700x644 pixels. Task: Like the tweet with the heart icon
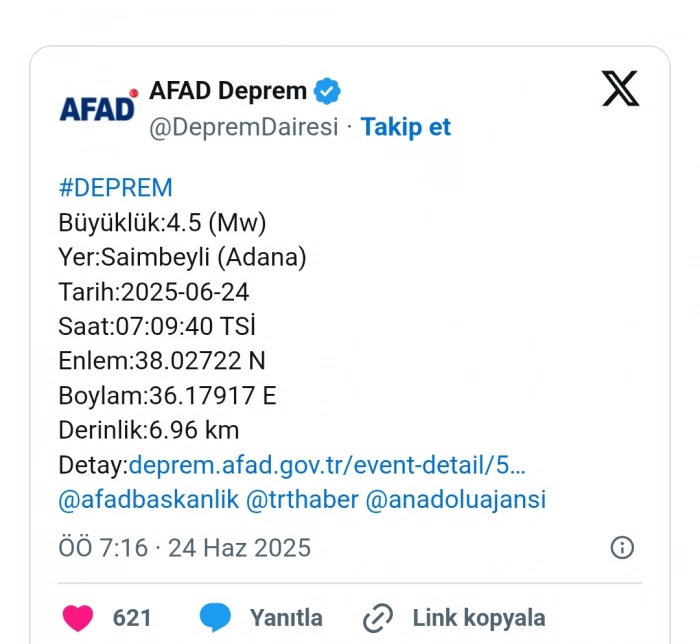[x=78, y=618]
